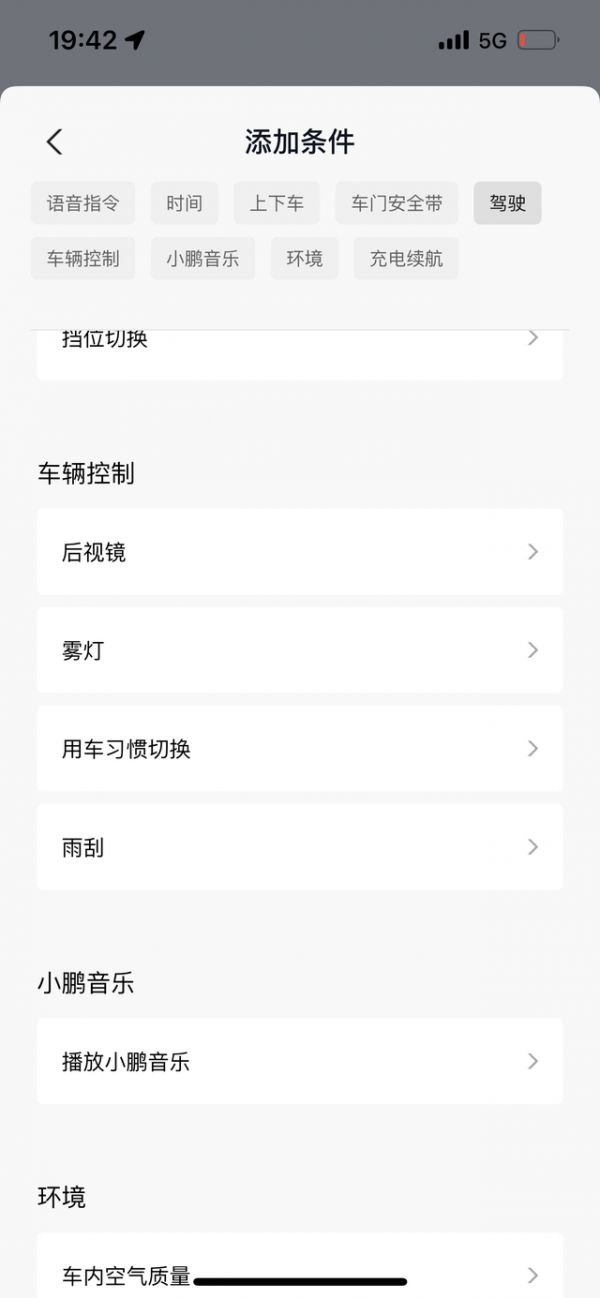600x1298 pixels.
Task: Open the 雾灯 condition row
Action: click(300, 650)
